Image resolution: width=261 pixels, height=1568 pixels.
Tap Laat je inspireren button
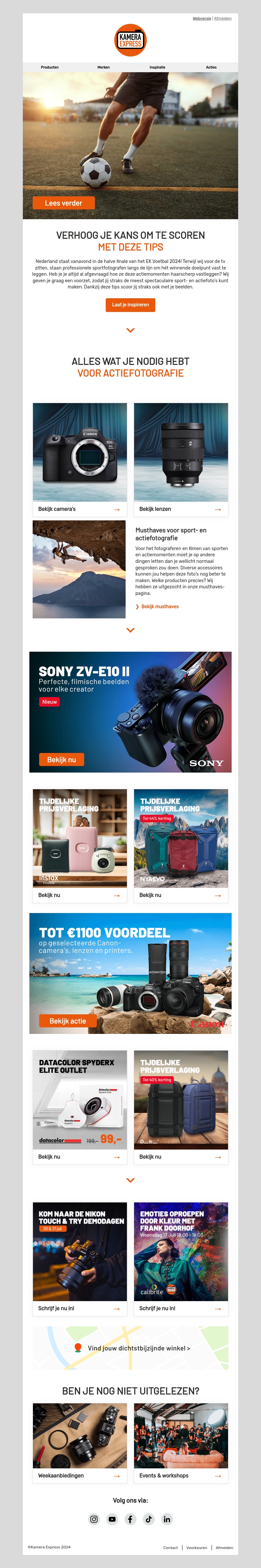tap(130, 305)
